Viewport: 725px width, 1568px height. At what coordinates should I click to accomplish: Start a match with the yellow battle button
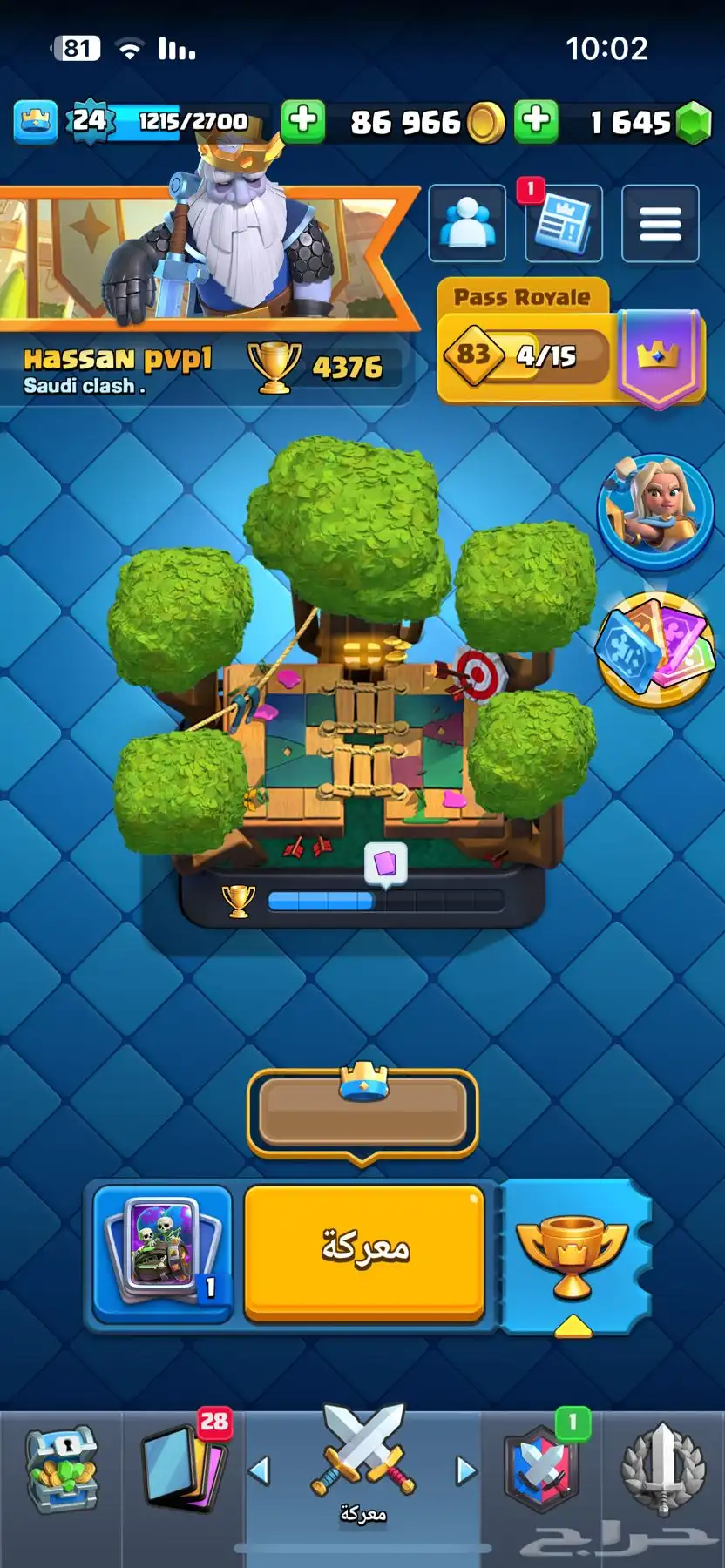coord(363,1249)
